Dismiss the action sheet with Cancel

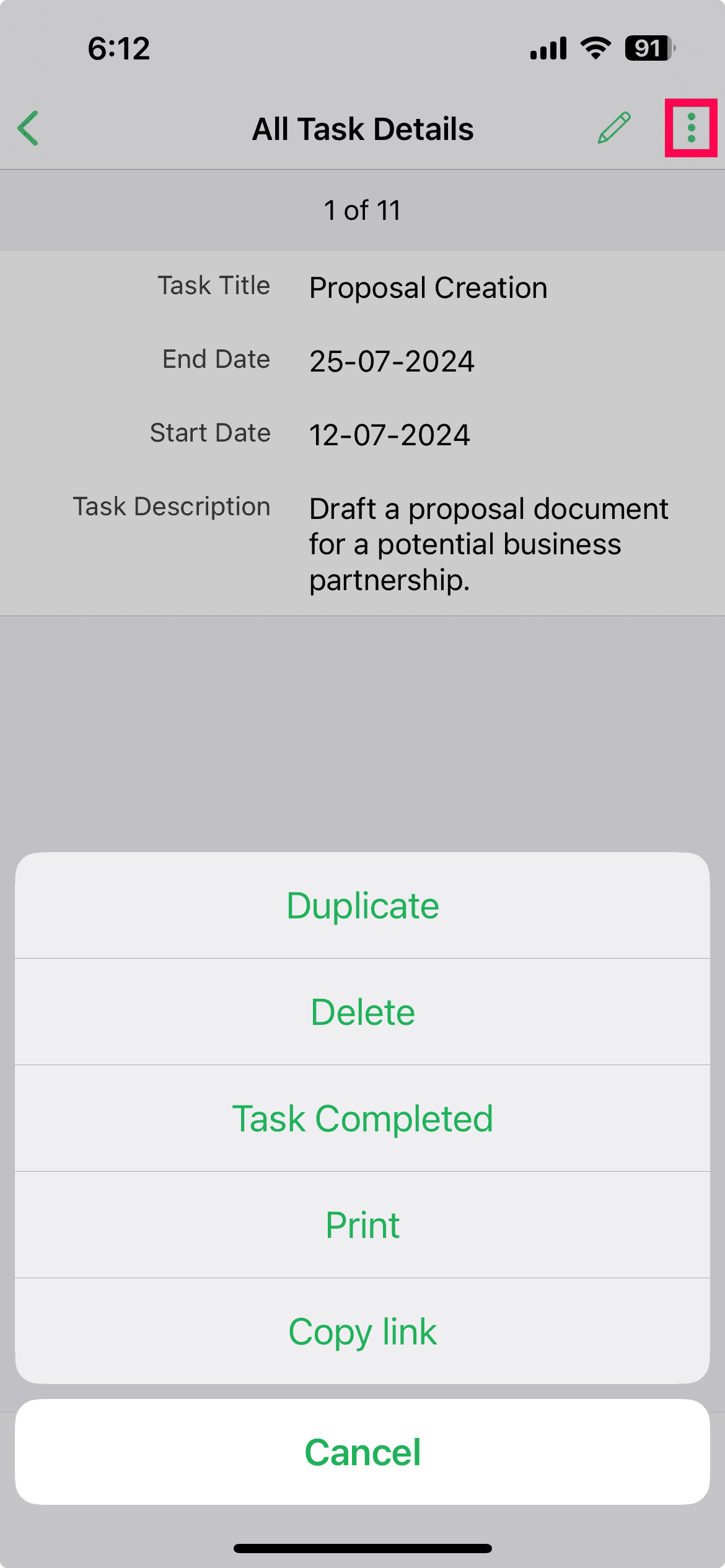click(362, 1452)
